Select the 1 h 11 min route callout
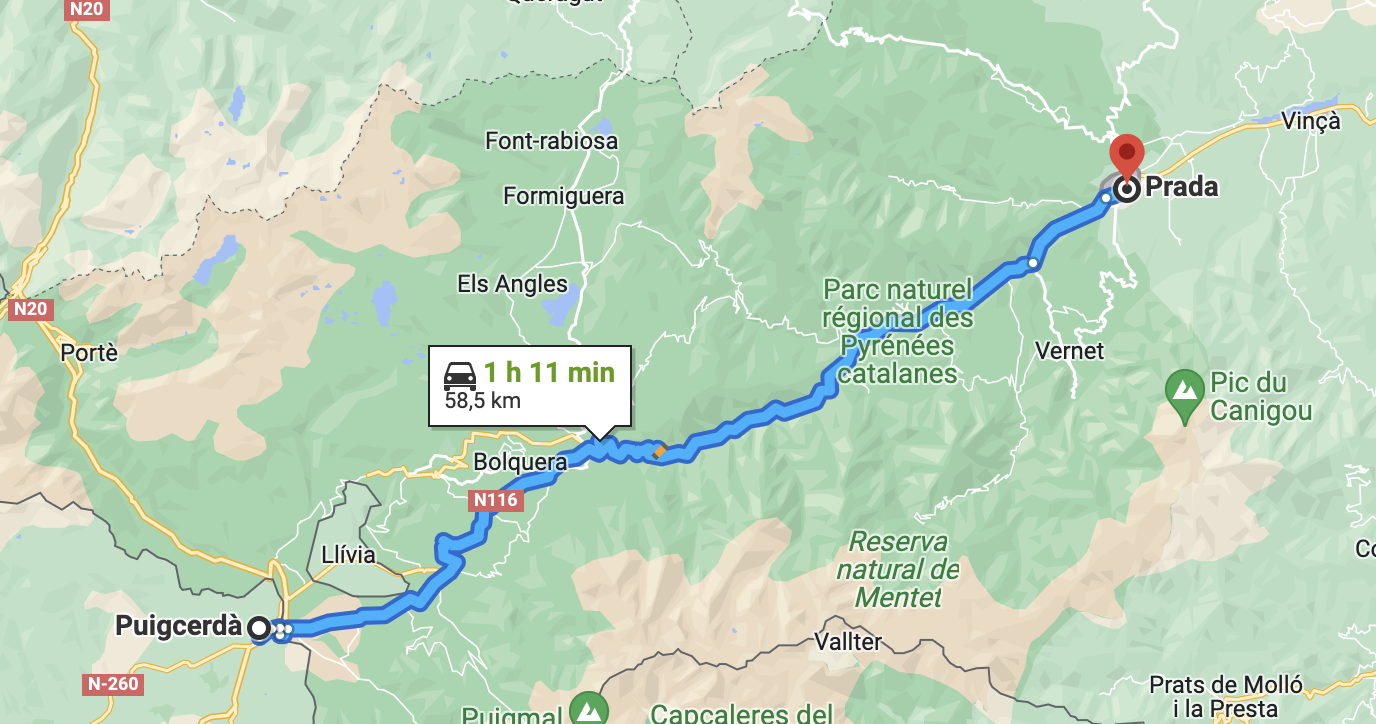 530,385
